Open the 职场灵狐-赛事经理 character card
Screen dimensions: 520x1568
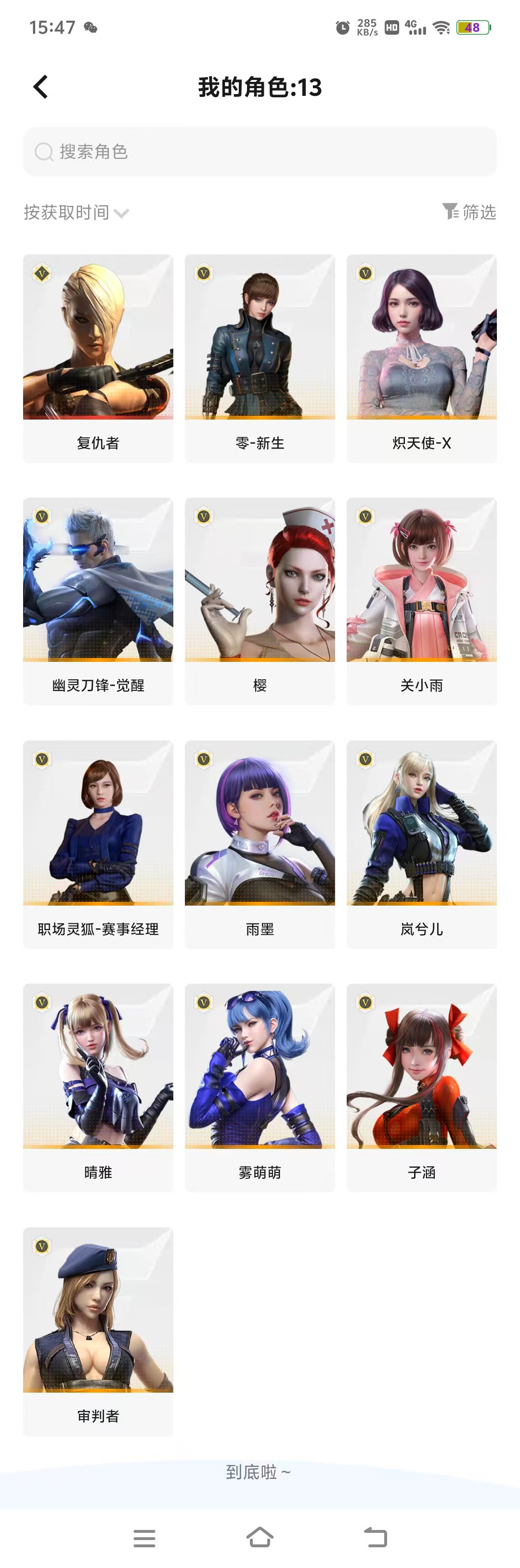click(x=98, y=843)
